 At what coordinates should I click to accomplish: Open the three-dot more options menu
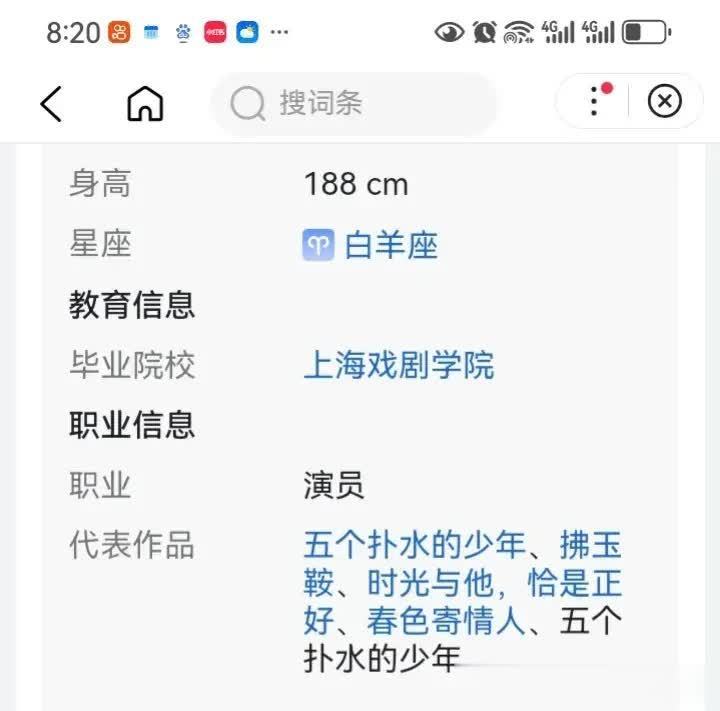(x=595, y=101)
